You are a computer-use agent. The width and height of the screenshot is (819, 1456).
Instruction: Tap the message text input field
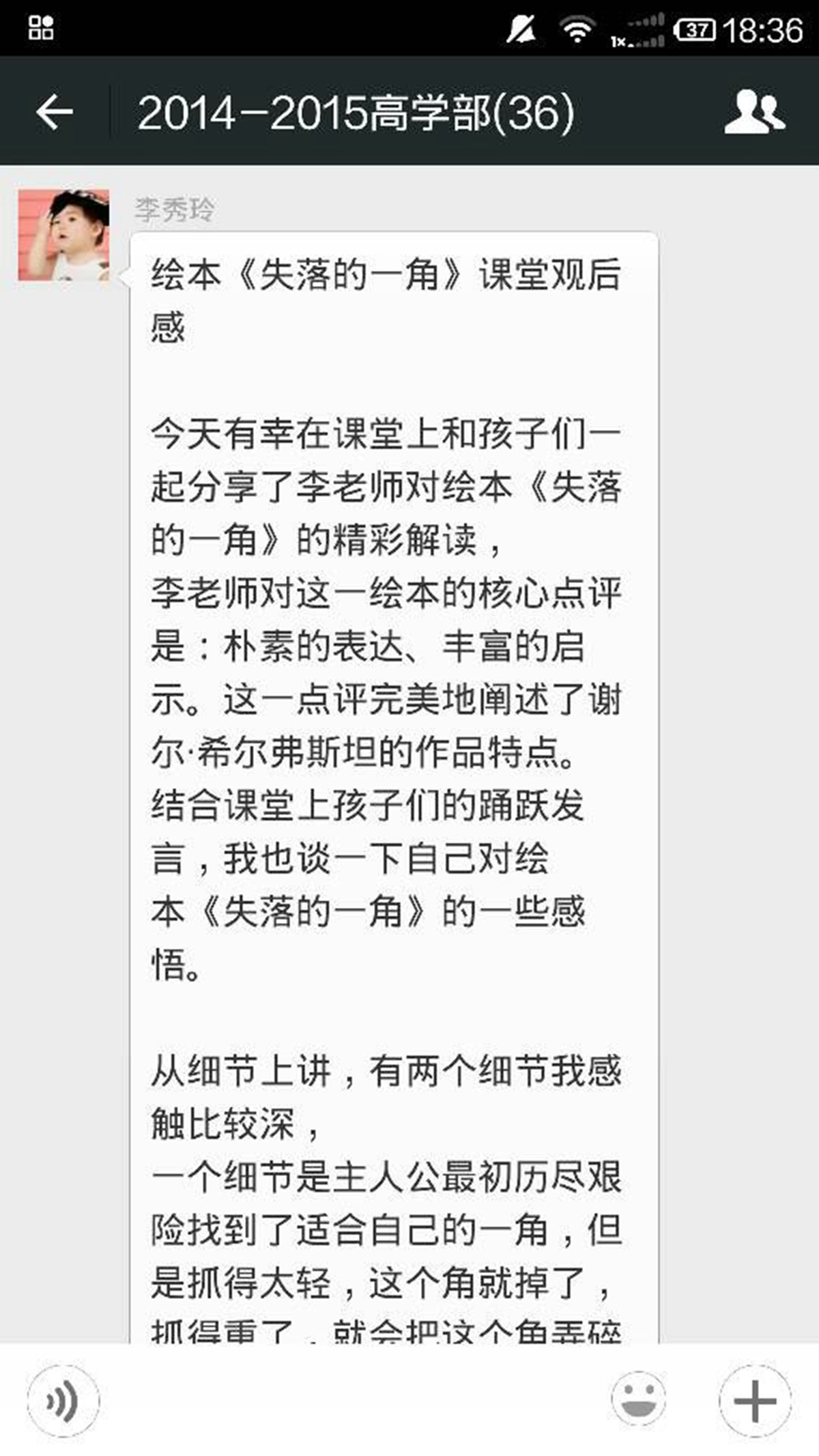click(x=355, y=1401)
